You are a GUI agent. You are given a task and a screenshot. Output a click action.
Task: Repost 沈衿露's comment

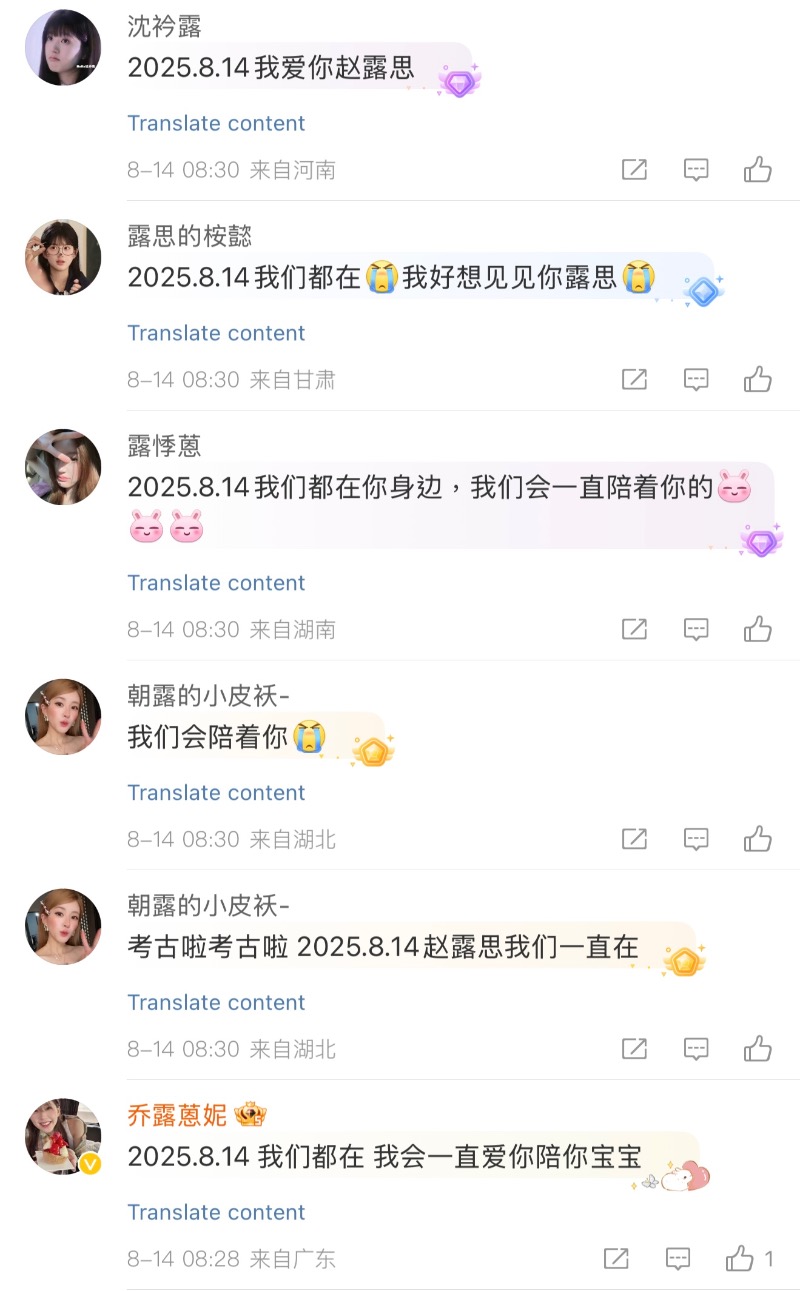[634, 170]
